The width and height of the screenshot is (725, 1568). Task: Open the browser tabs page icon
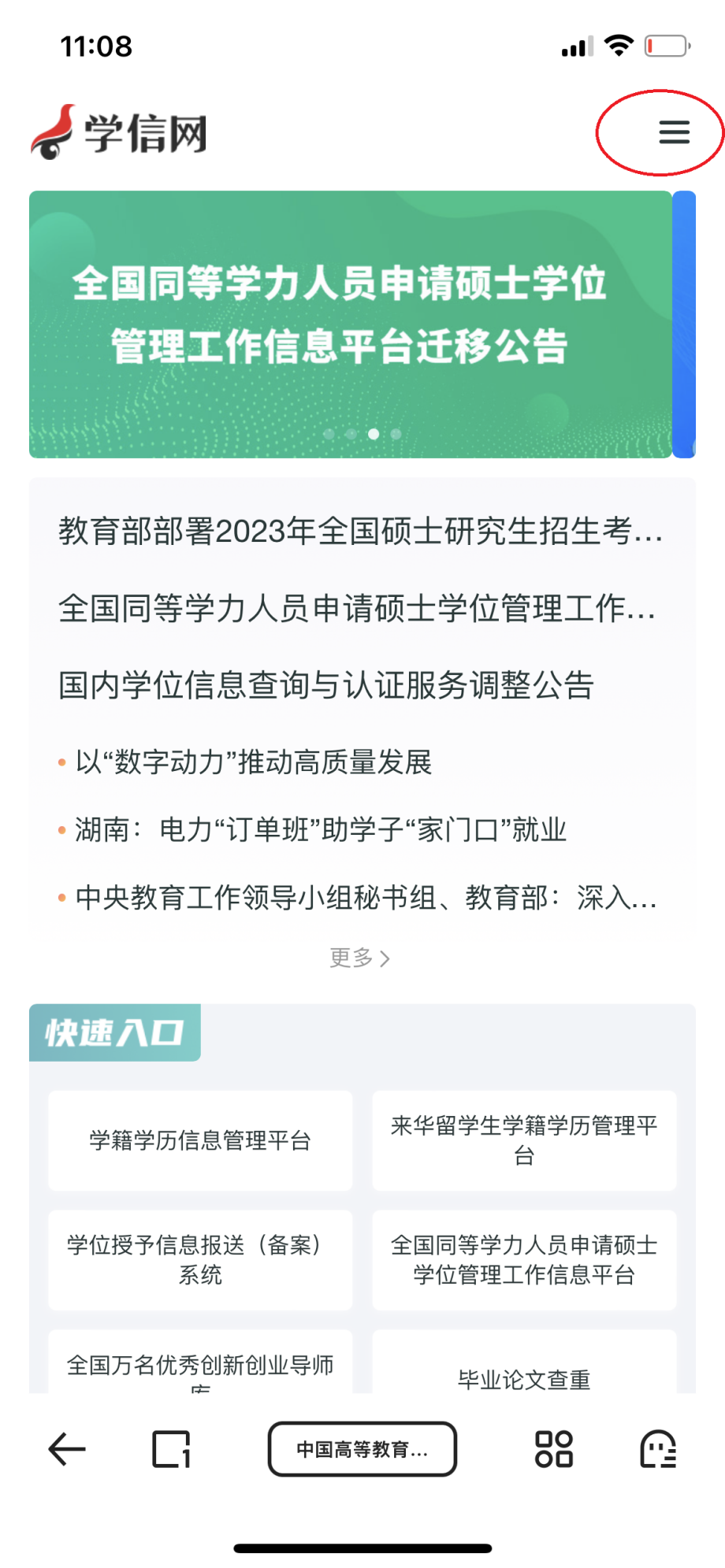[171, 1449]
